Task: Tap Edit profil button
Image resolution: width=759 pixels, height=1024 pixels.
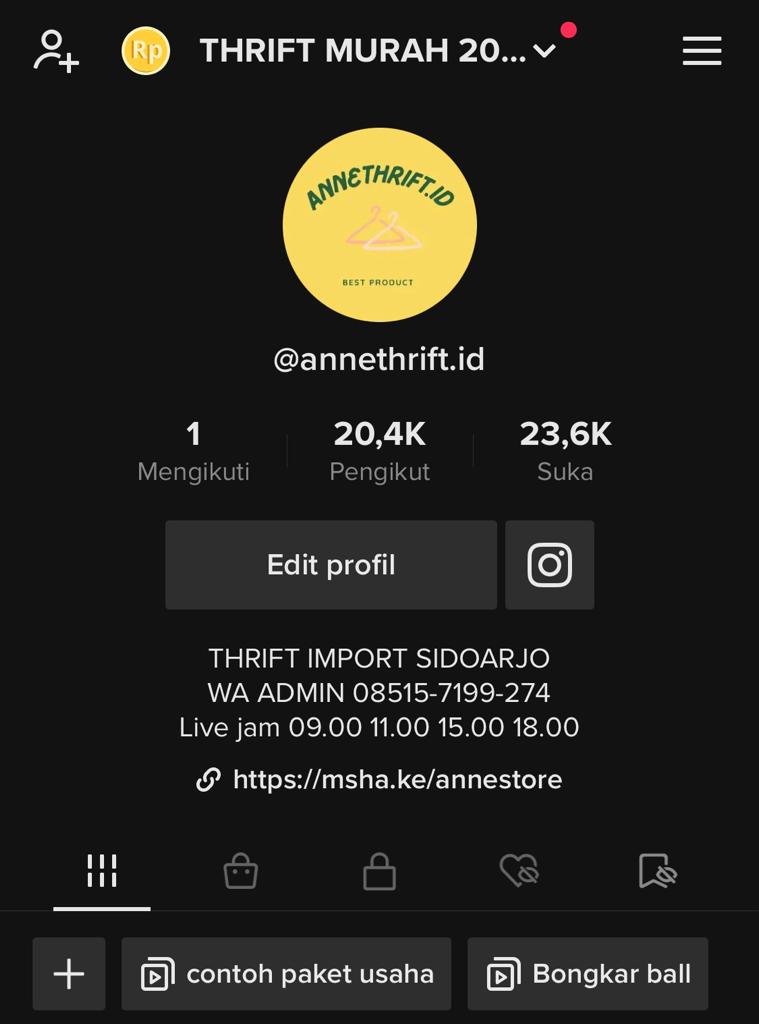Action: [331, 565]
